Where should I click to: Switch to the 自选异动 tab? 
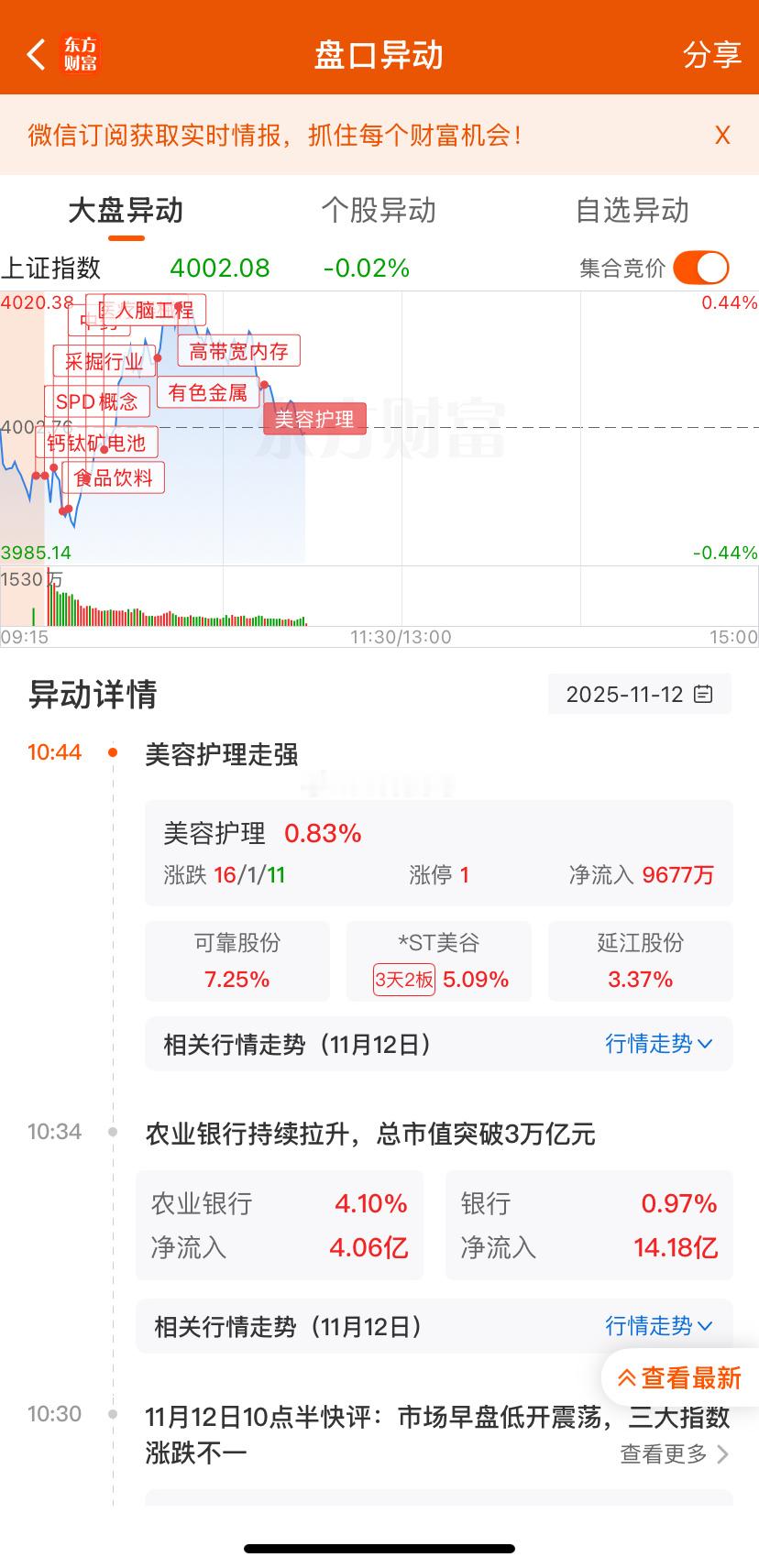(x=632, y=211)
